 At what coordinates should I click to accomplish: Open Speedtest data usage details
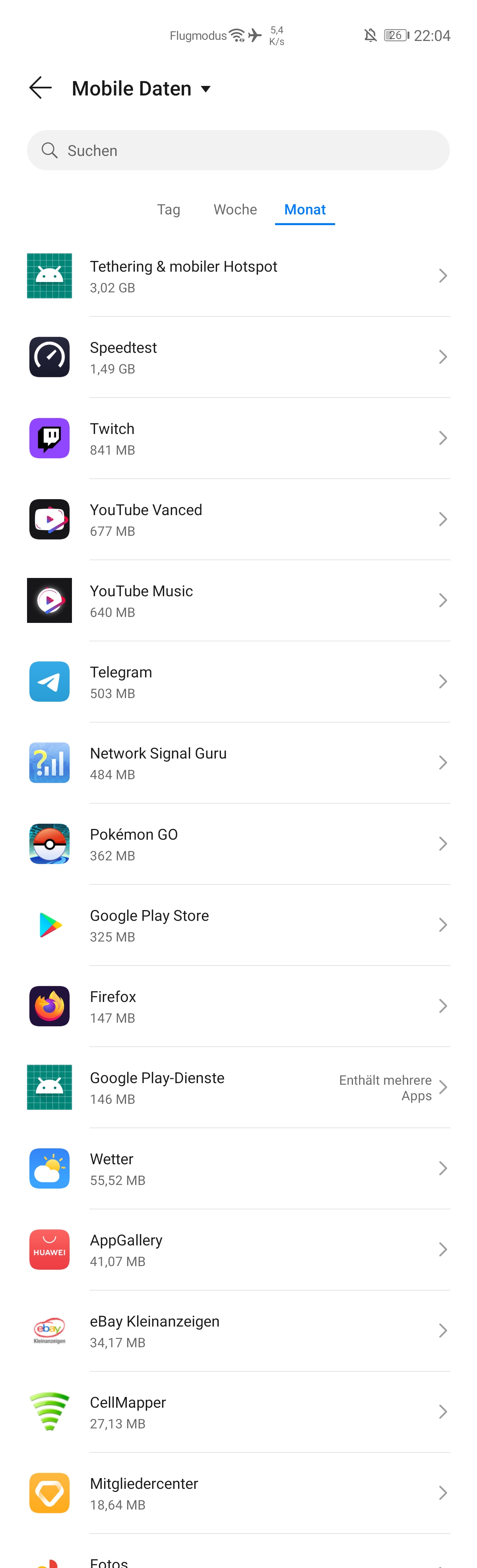(238, 357)
